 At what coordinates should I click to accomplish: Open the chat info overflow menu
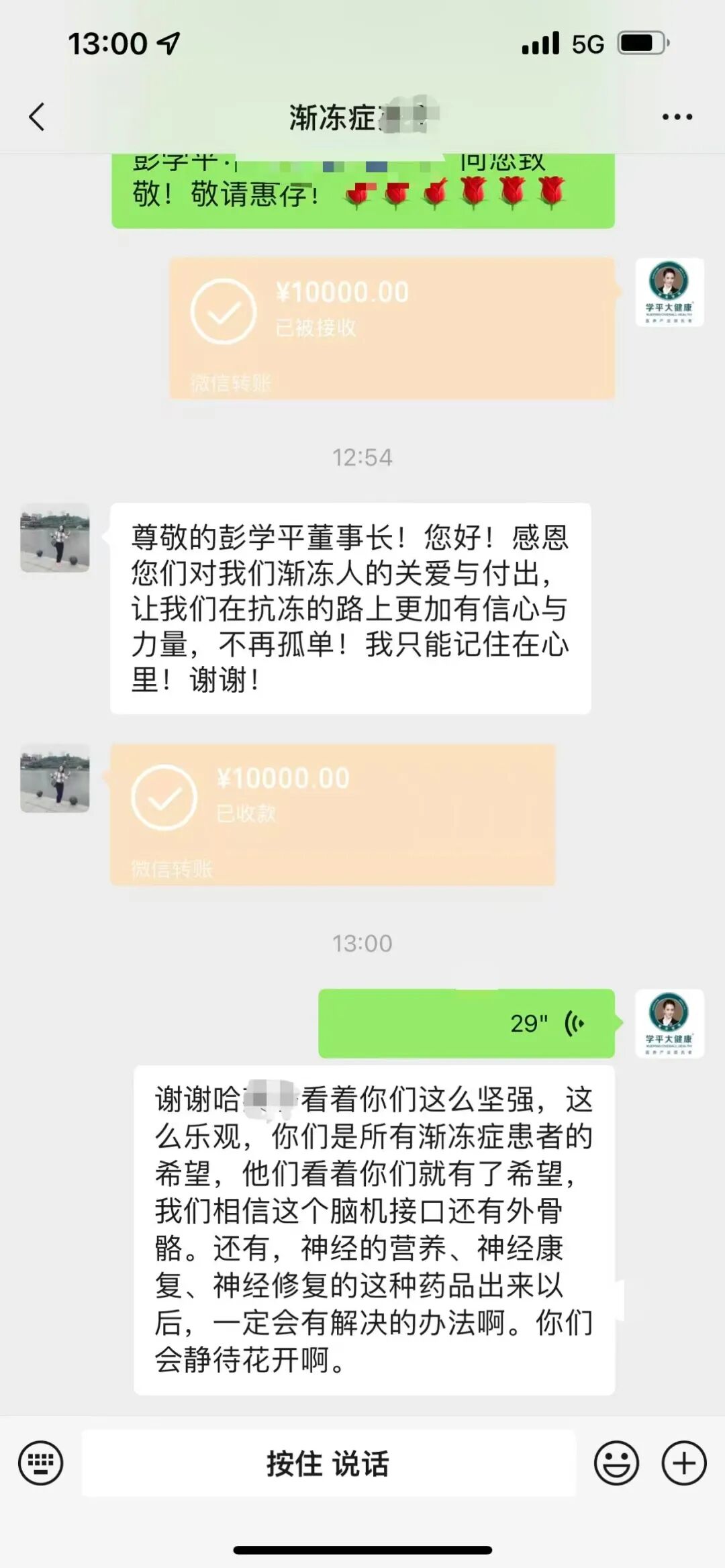click(x=677, y=117)
